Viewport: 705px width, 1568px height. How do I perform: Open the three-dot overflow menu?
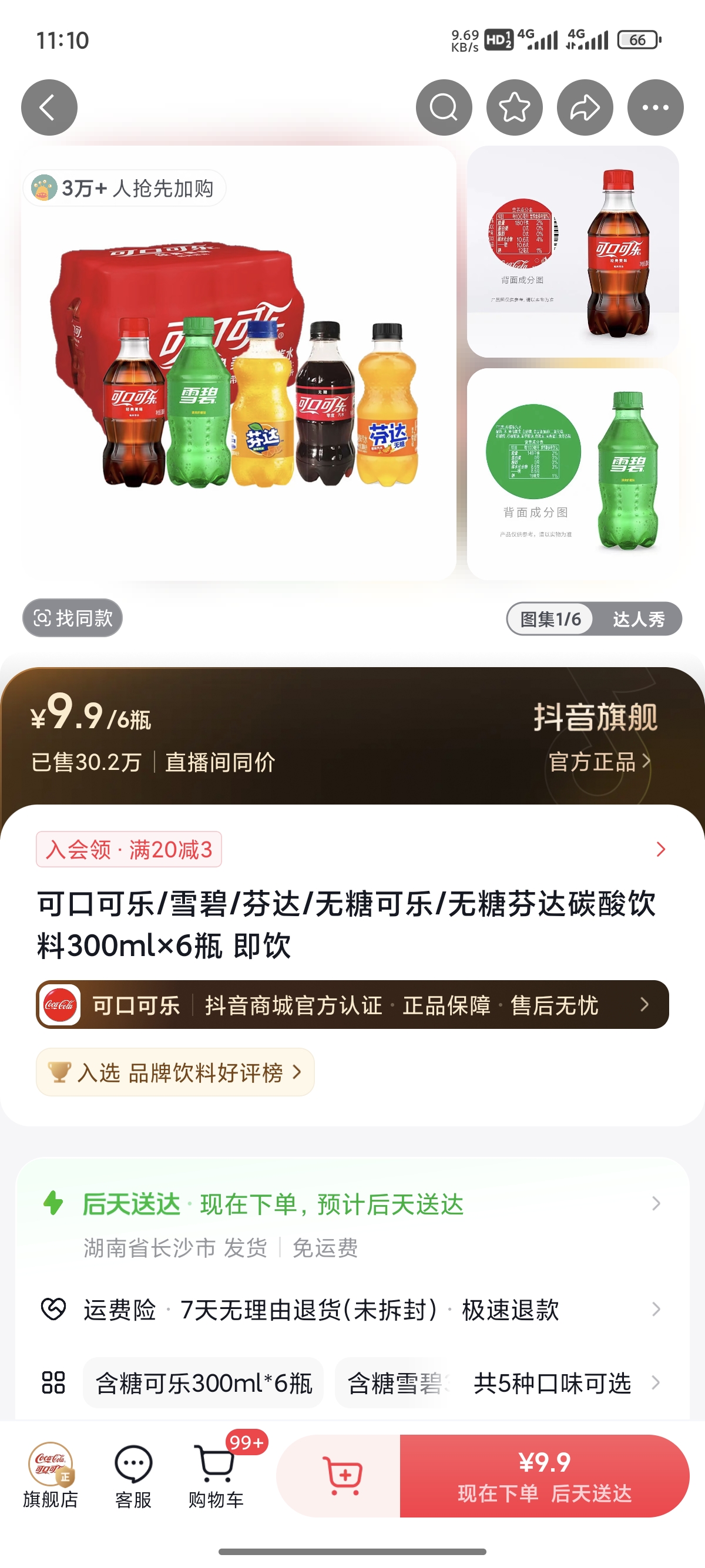click(656, 107)
